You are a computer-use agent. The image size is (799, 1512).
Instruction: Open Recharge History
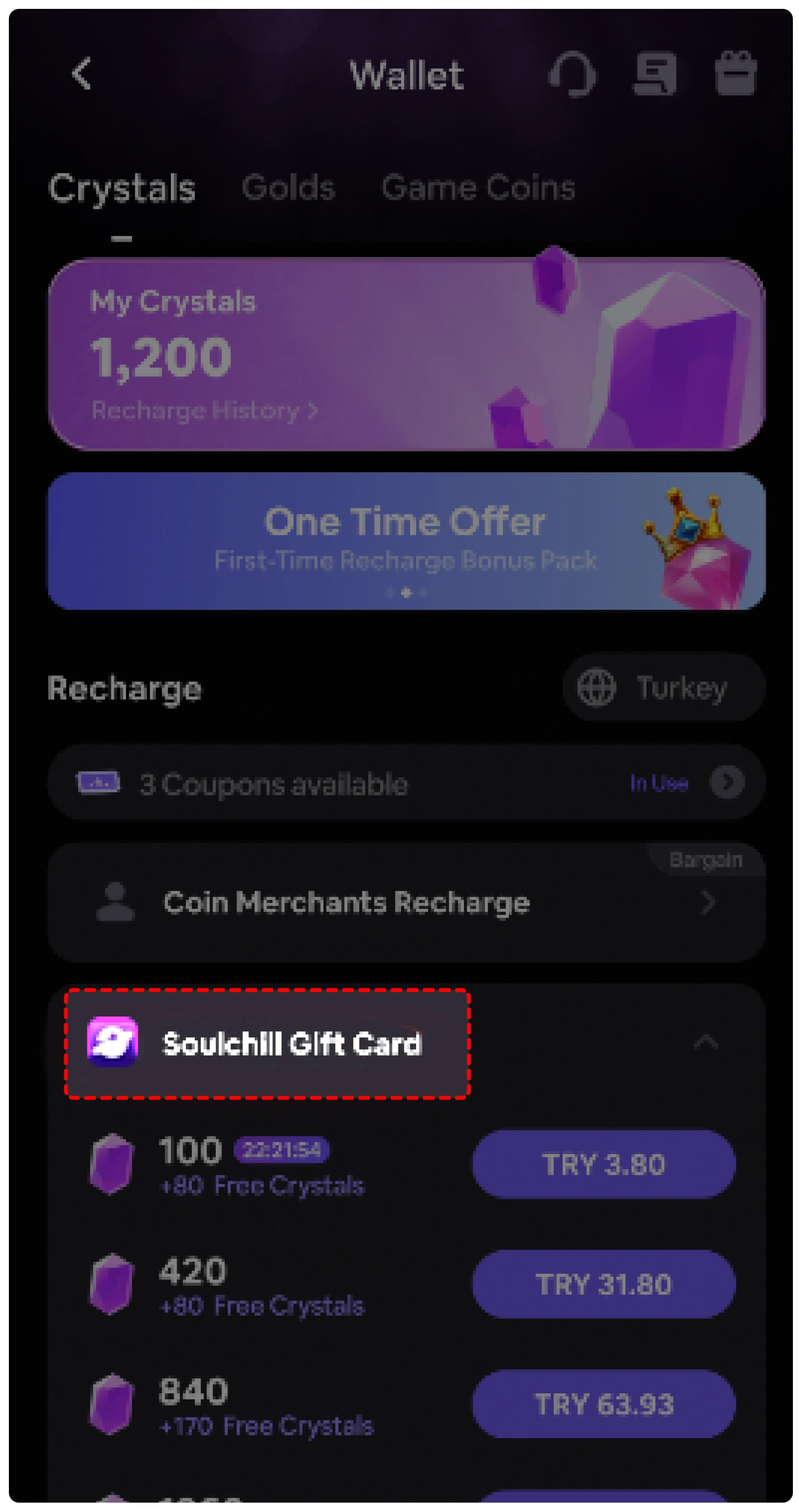point(204,410)
